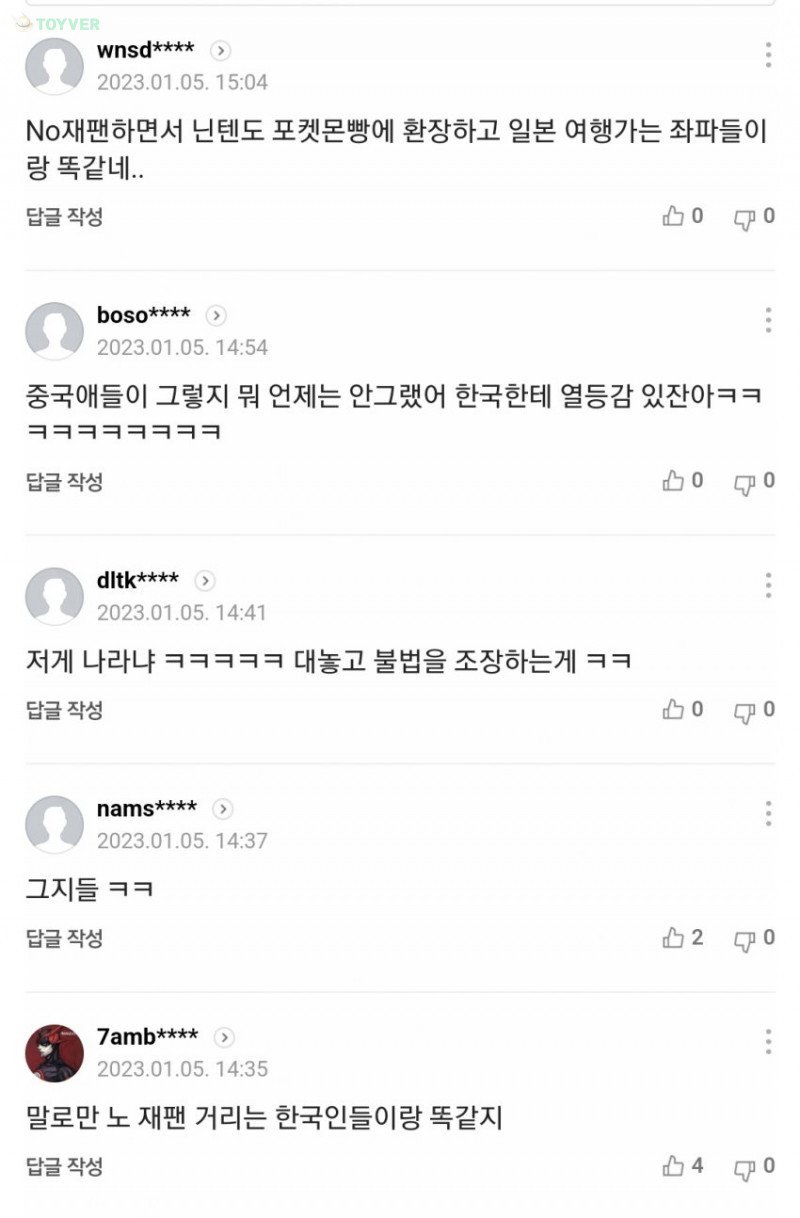Open overflow menu on 7amb**** comment

pyautogui.click(x=768, y=1041)
